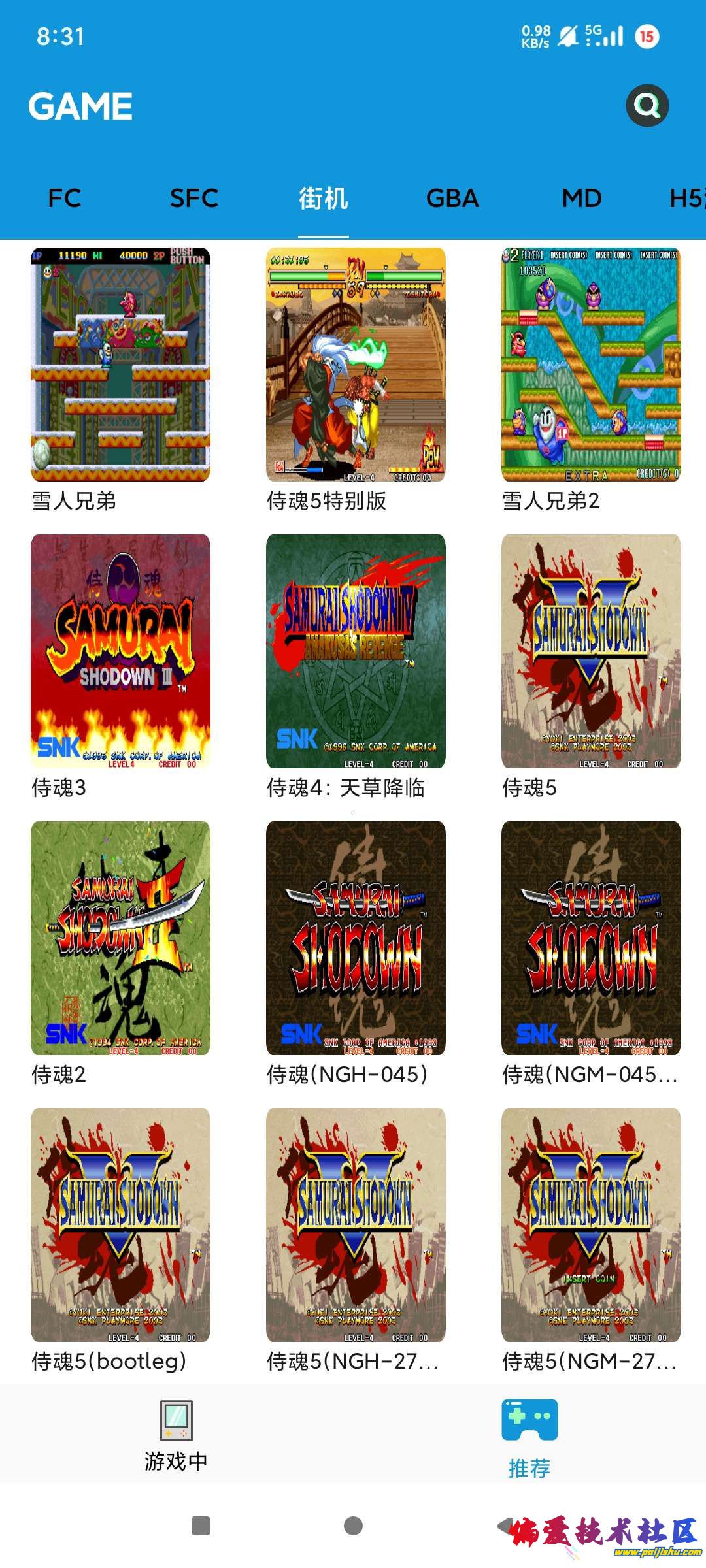Go to the 游戏中 bottom tab
Screen dimensions: 706x1568
point(176,1435)
